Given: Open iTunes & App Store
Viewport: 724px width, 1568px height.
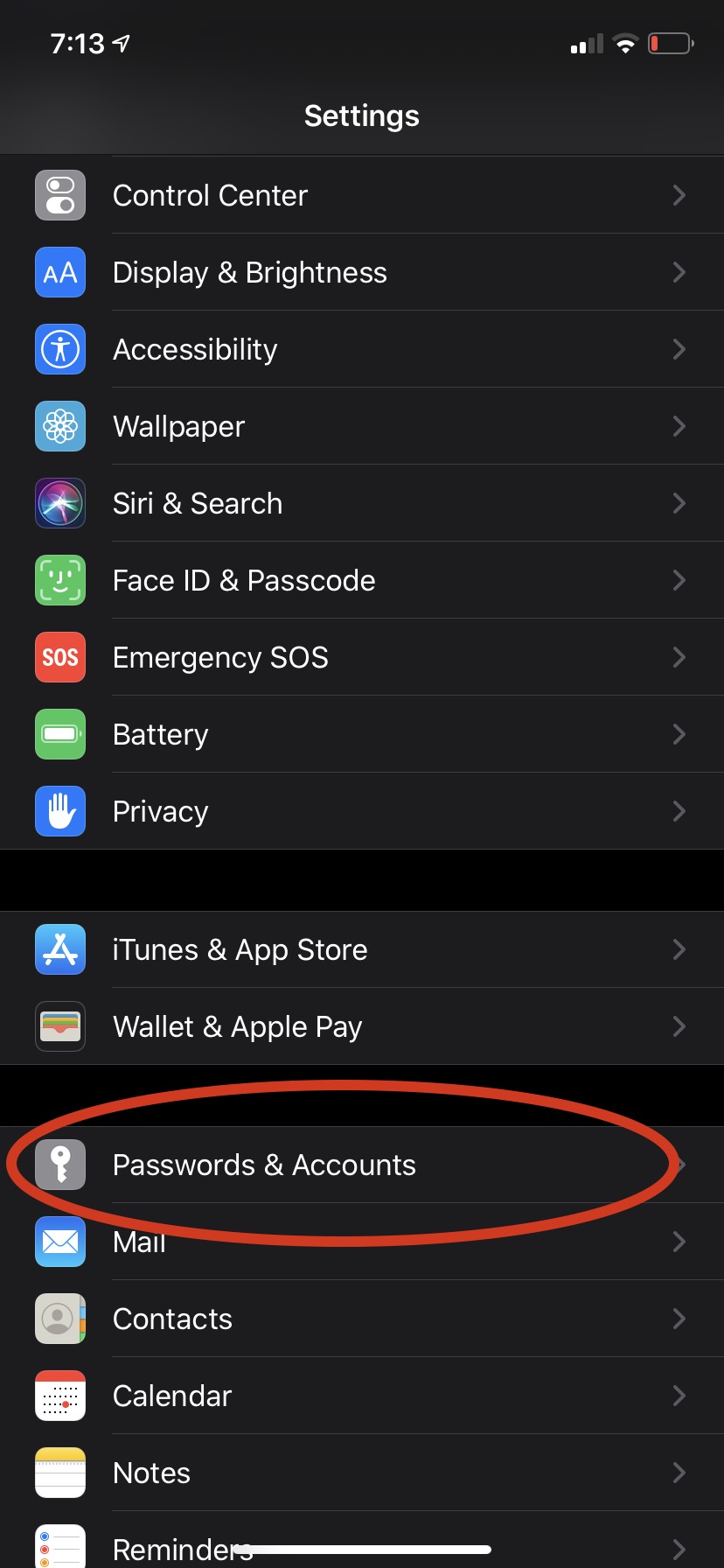Looking at the screenshot, I should pyautogui.click(x=361, y=949).
